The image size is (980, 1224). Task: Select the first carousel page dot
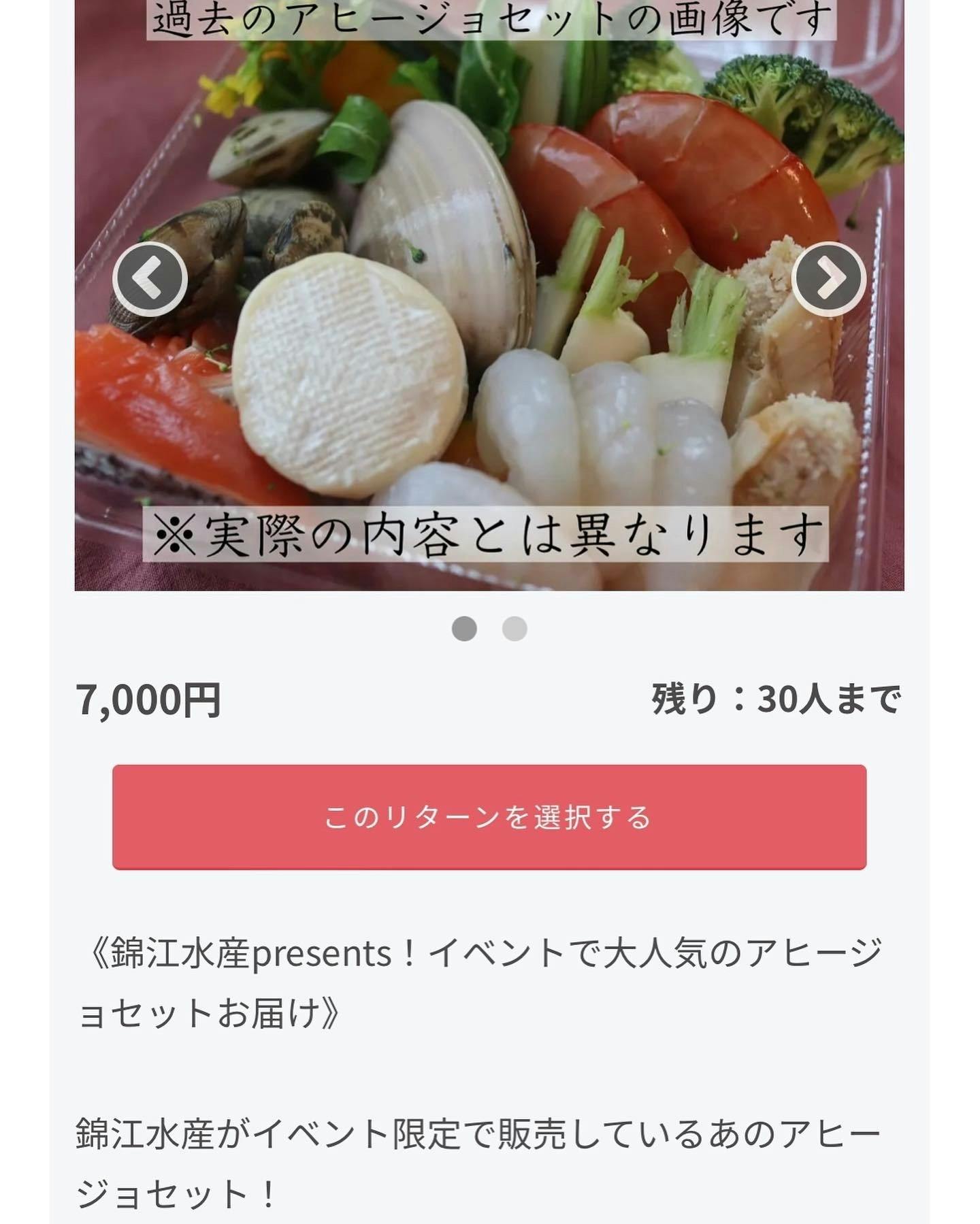(464, 628)
